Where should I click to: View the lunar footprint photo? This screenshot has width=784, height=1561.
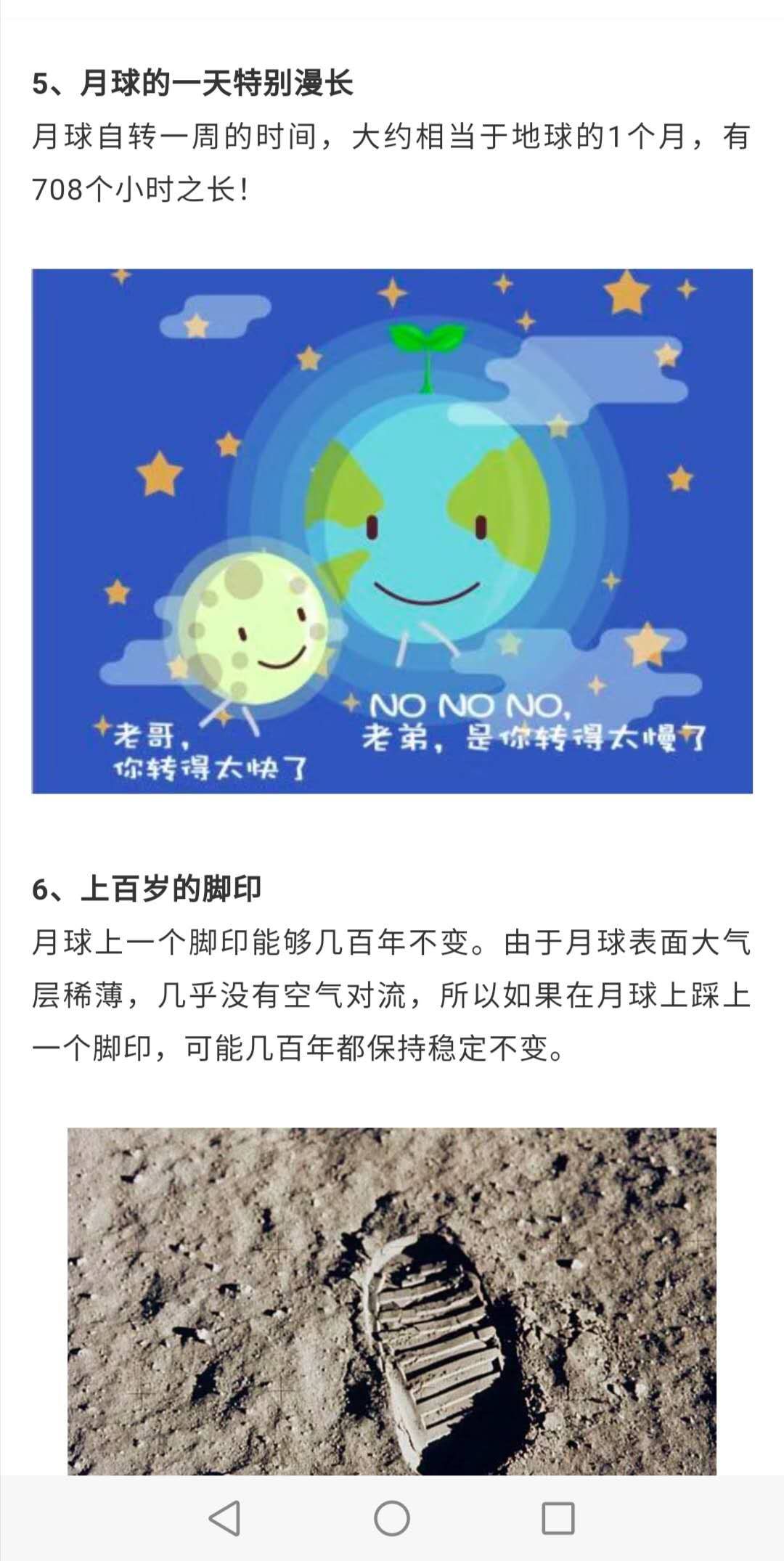coord(392,1301)
